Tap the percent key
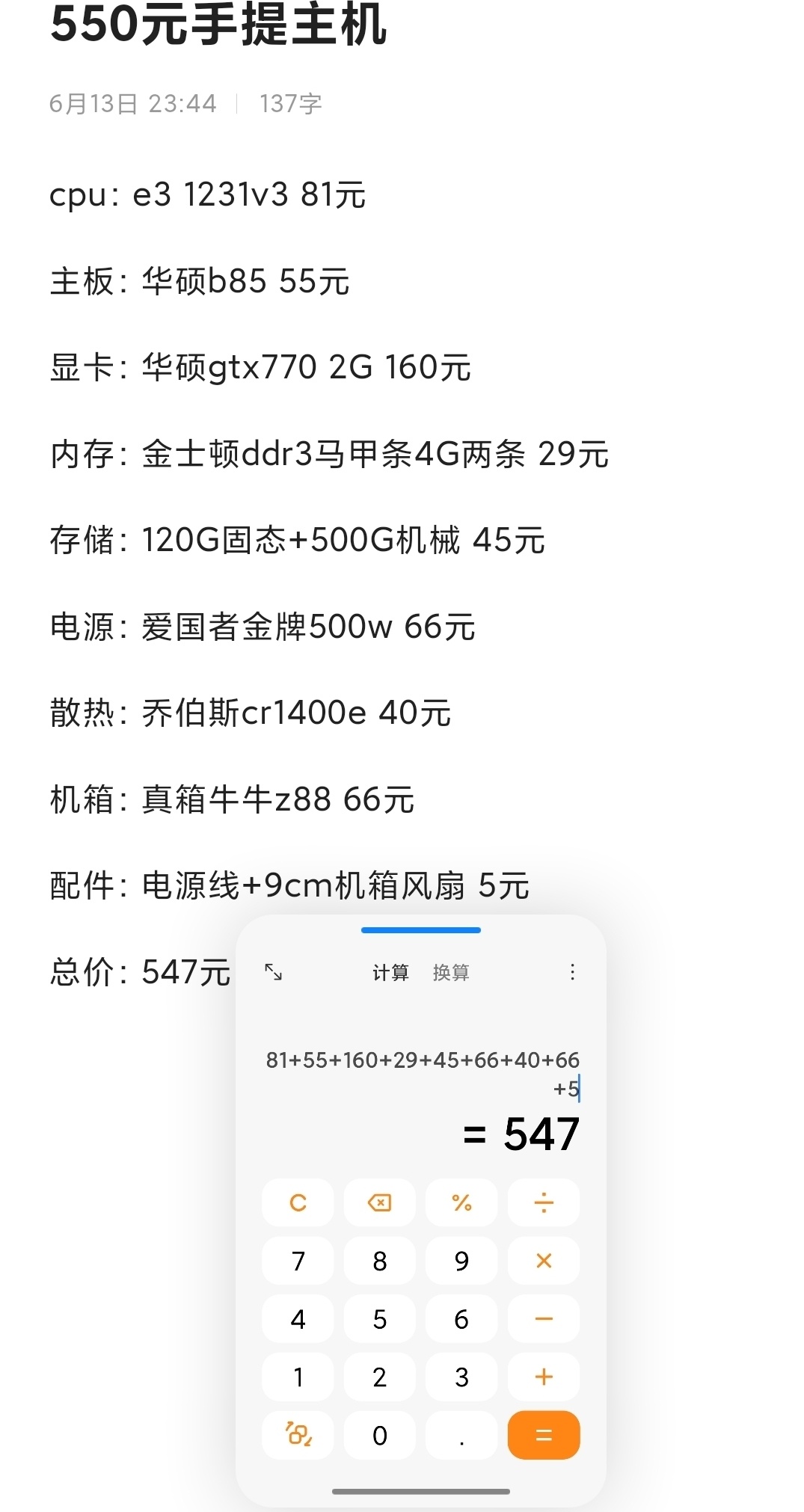Viewport: 804px width, 1512px height. (461, 1202)
